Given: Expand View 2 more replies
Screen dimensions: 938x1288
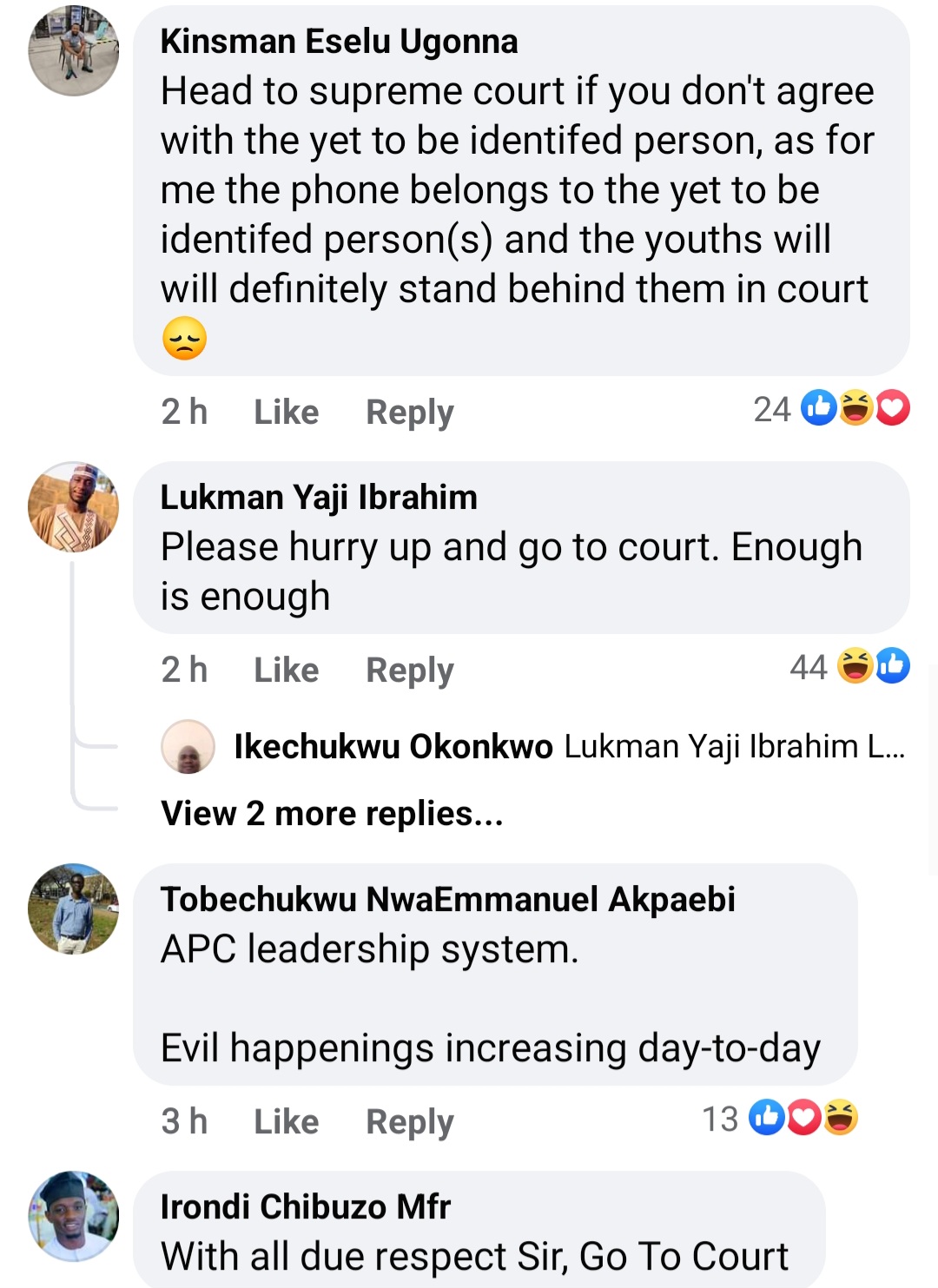Looking at the screenshot, I should pos(332,814).
